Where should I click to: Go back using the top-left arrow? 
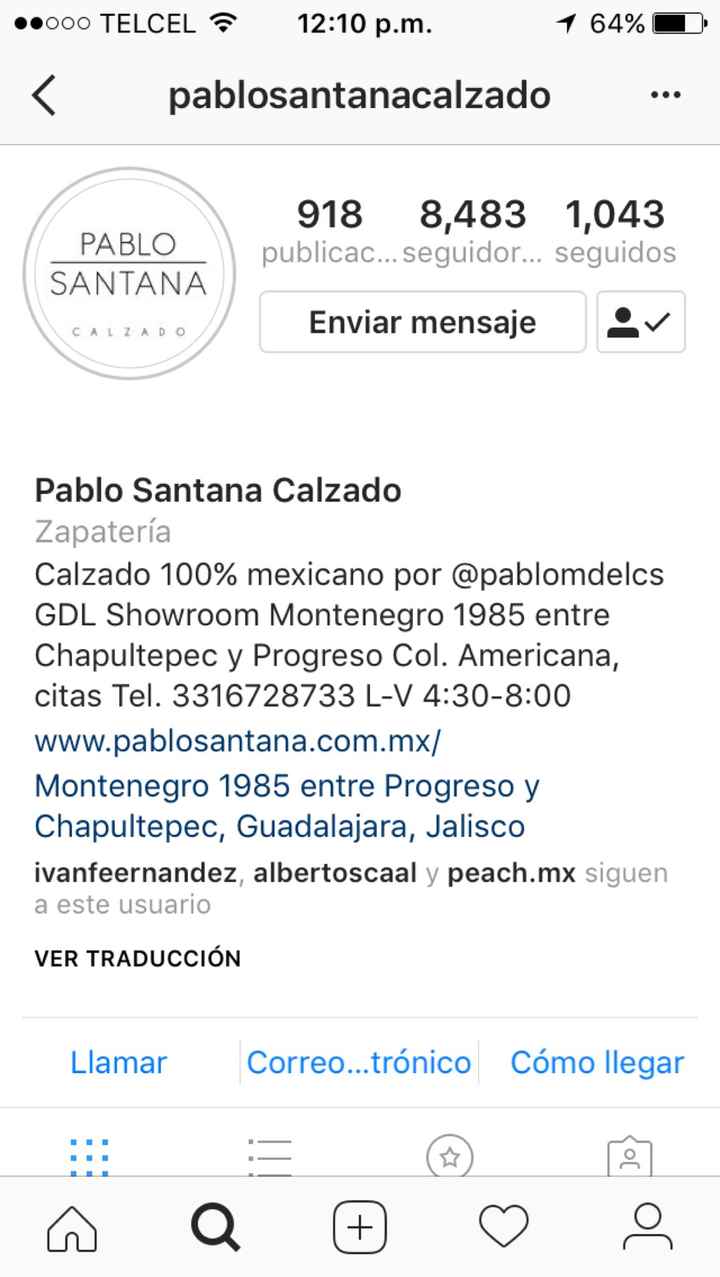(x=44, y=96)
